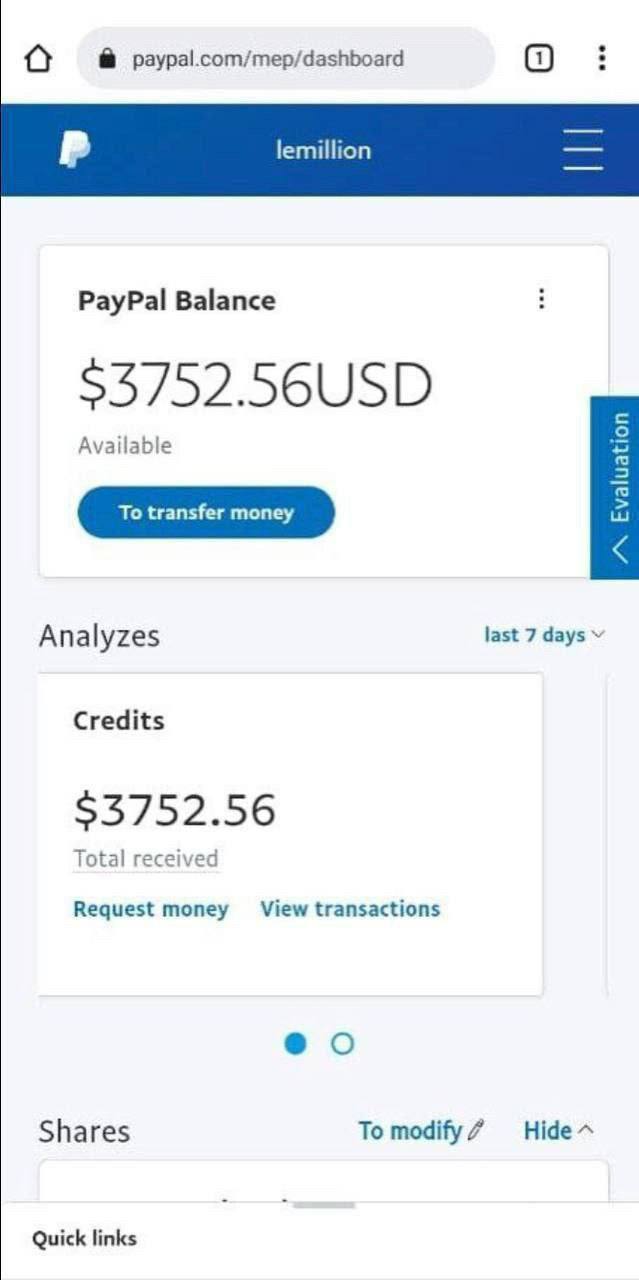Open View transactions link

(x=350, y=909)
